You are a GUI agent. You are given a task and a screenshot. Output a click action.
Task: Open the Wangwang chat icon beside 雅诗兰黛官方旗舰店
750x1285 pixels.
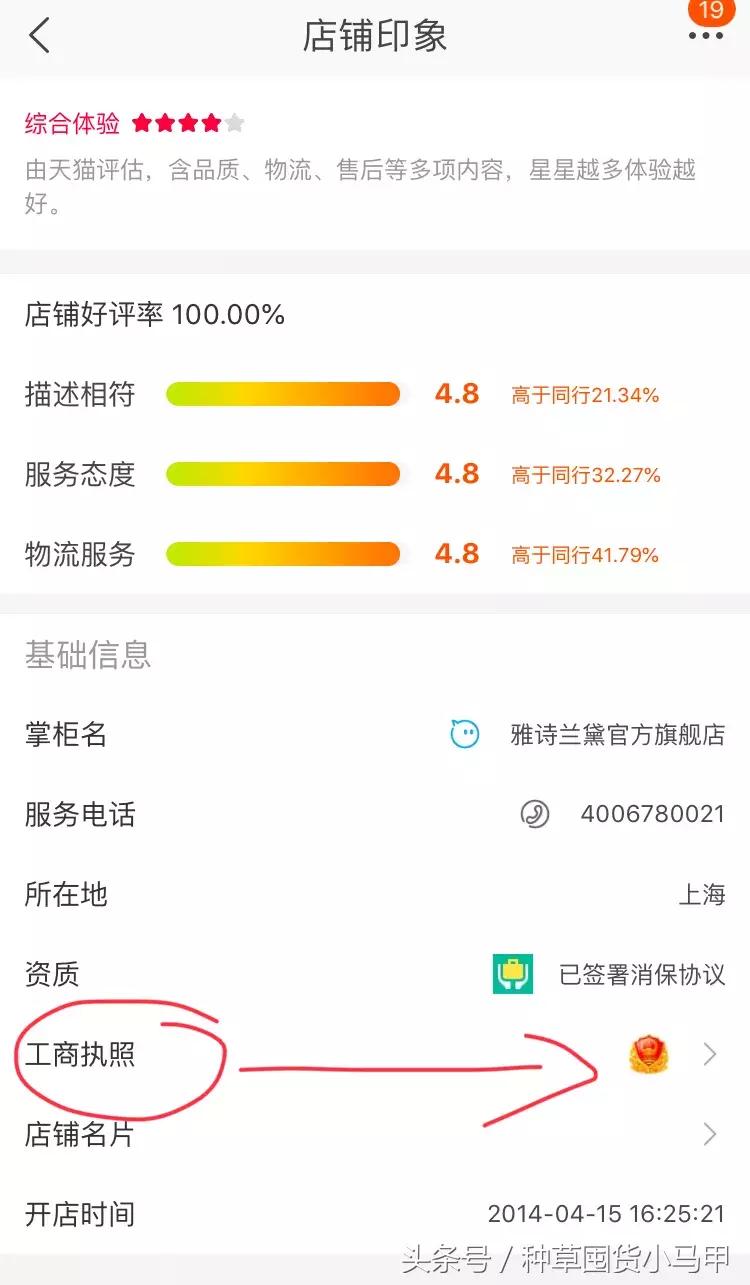pos(466,735)
